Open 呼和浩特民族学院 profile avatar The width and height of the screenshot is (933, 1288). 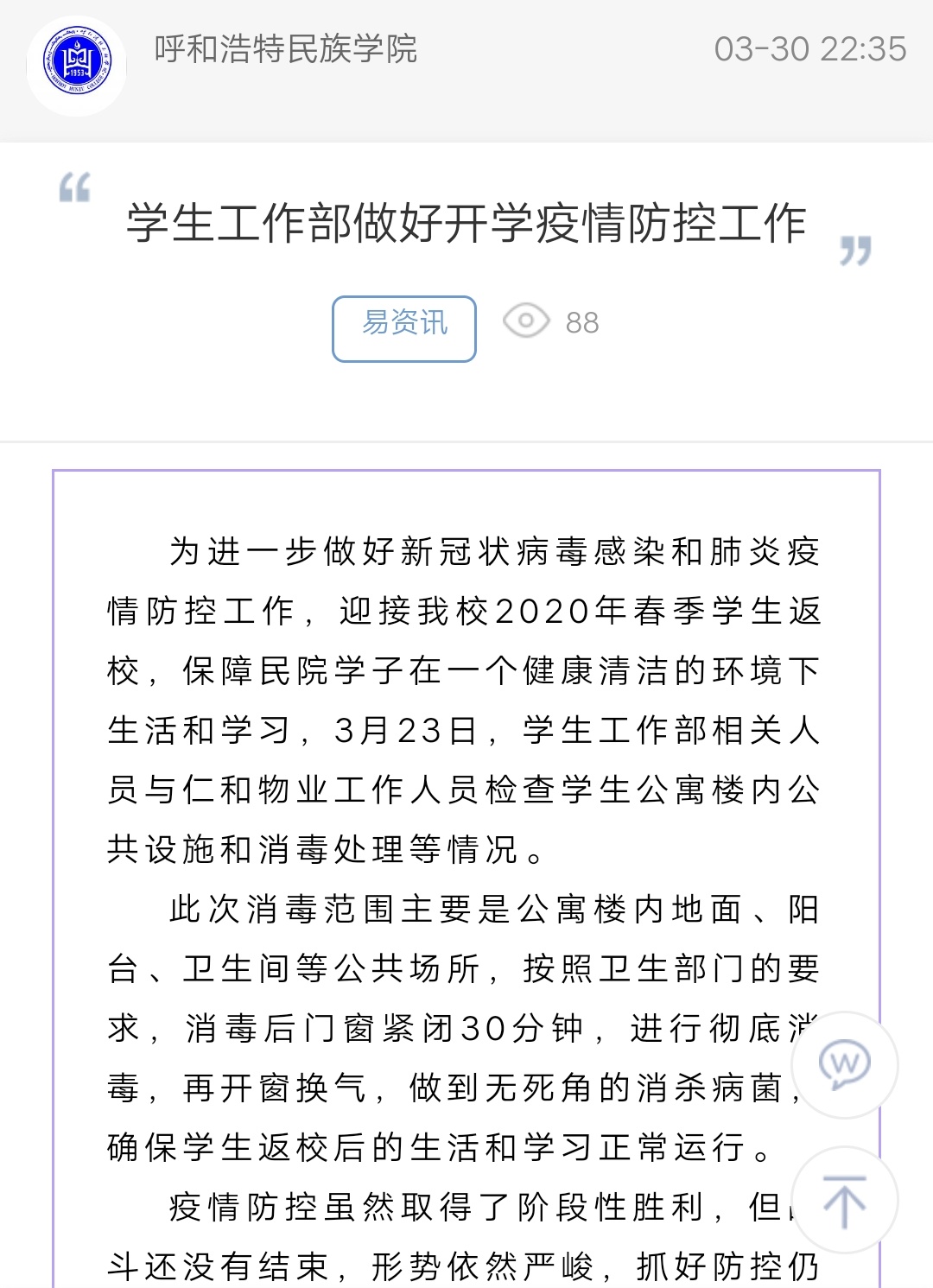[x=77, y=64]
